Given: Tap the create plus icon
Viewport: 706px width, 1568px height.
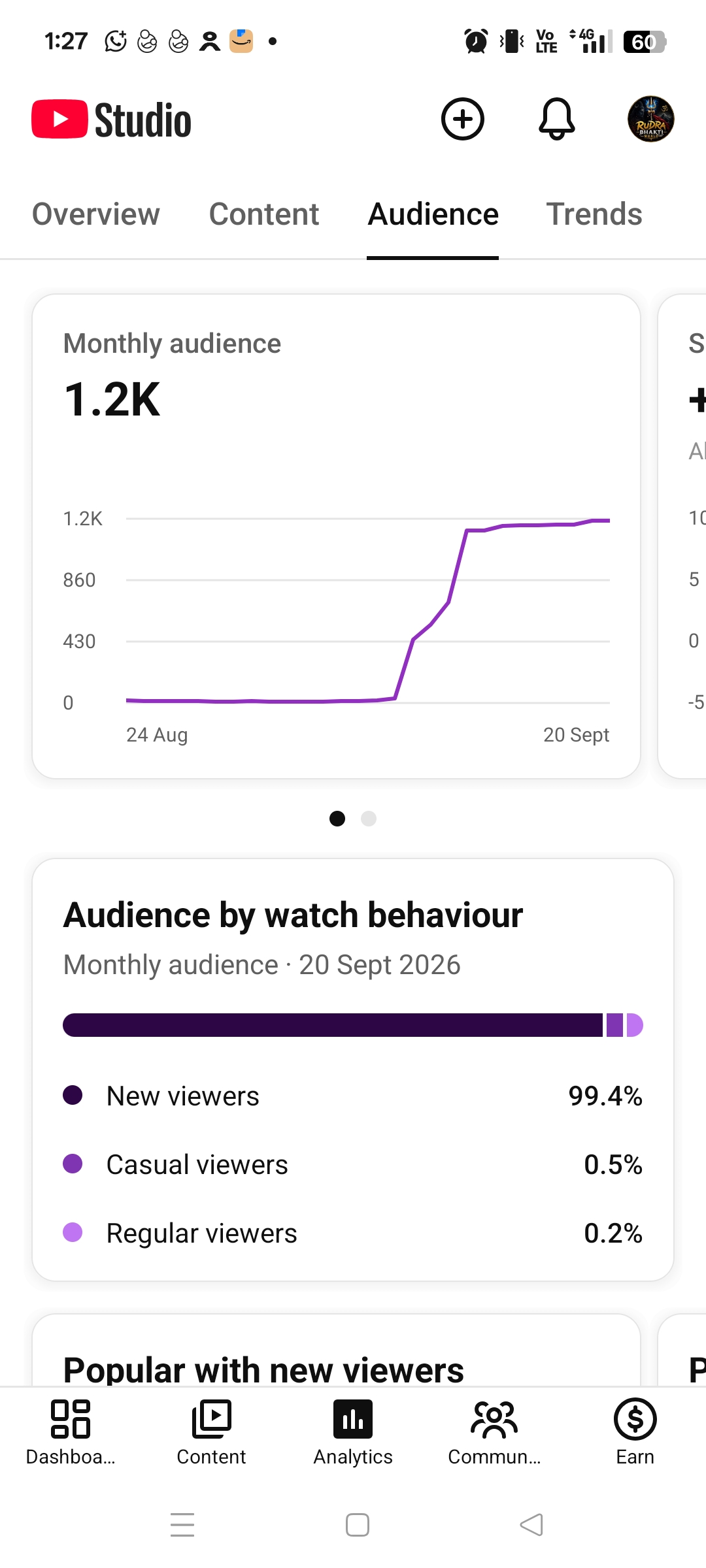Looking at the screenshot, I should pos(463,119).
